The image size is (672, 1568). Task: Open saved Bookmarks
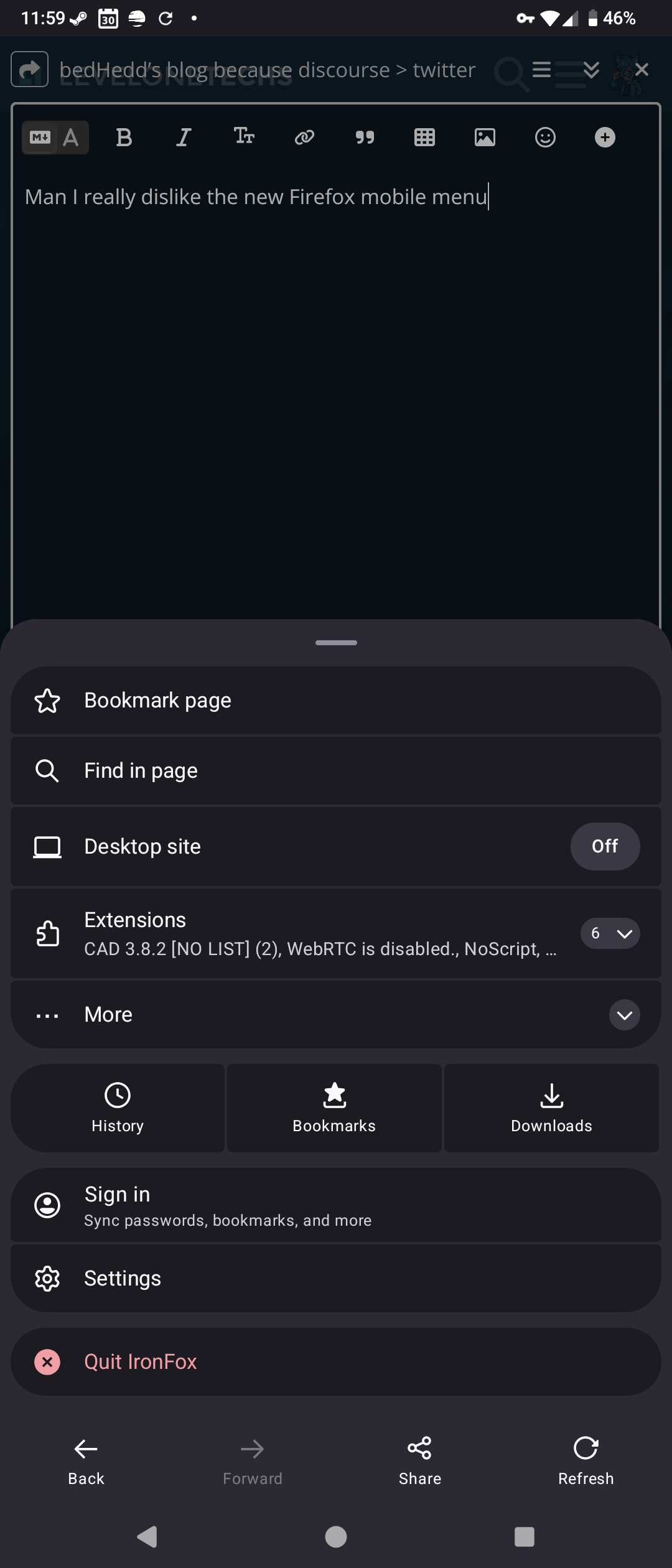tap(334, 1108)
